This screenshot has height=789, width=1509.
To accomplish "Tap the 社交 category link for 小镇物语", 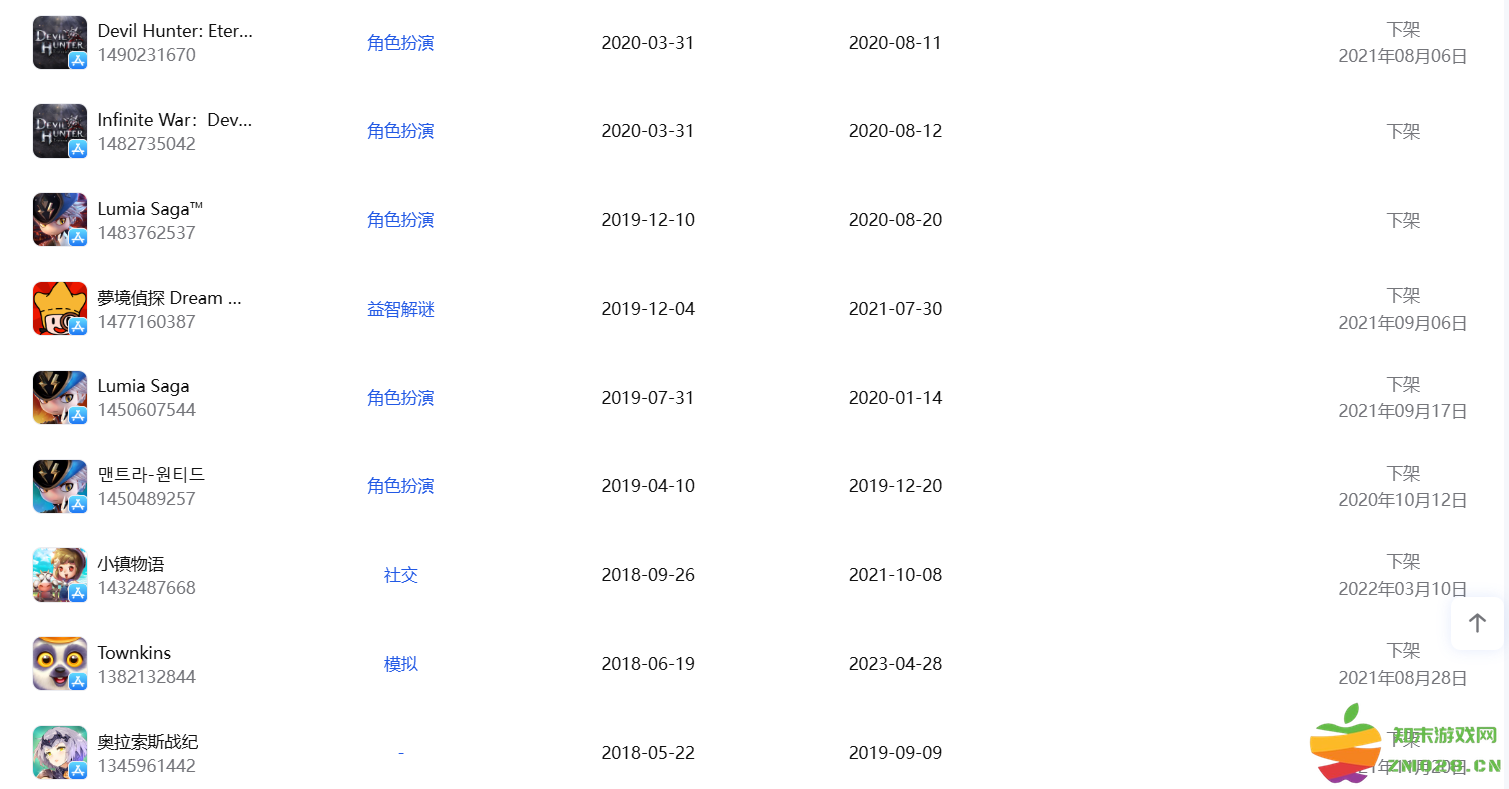I will point(400,575).
